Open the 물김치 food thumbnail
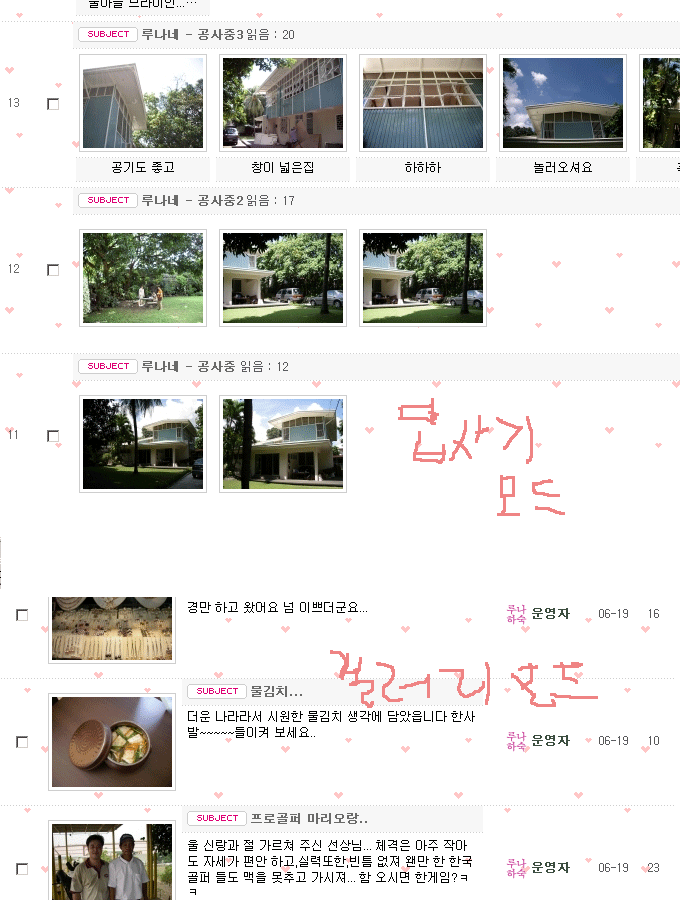The height and width of the screenshot is (900, 680). [x=112, y=742]
